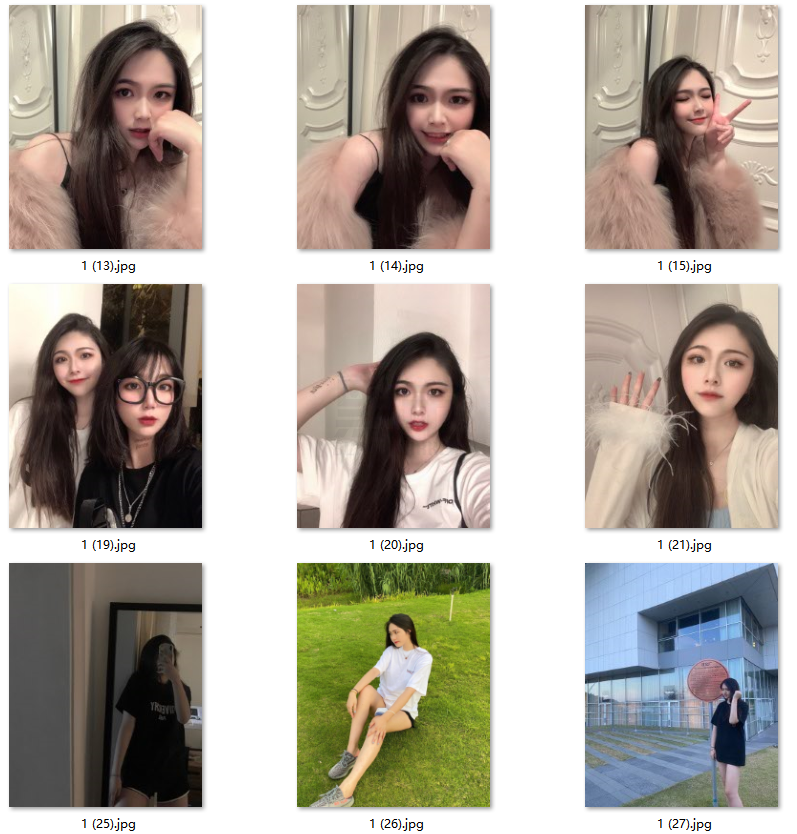Open the photo 1 (13).jpg
This screenshot has width=797, height=834.
click(106, 128)
